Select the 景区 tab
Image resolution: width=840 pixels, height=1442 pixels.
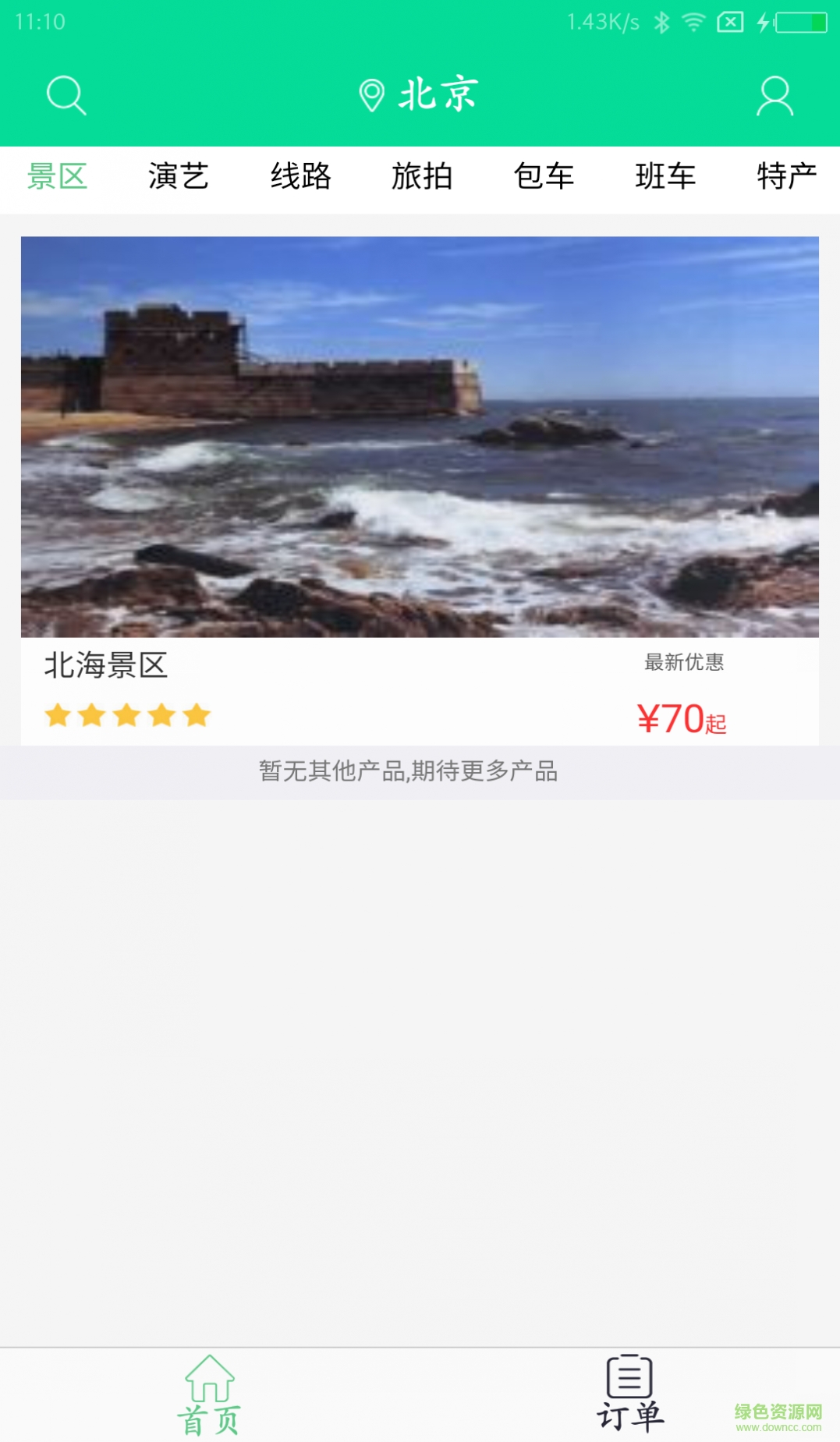click(57, 177)
